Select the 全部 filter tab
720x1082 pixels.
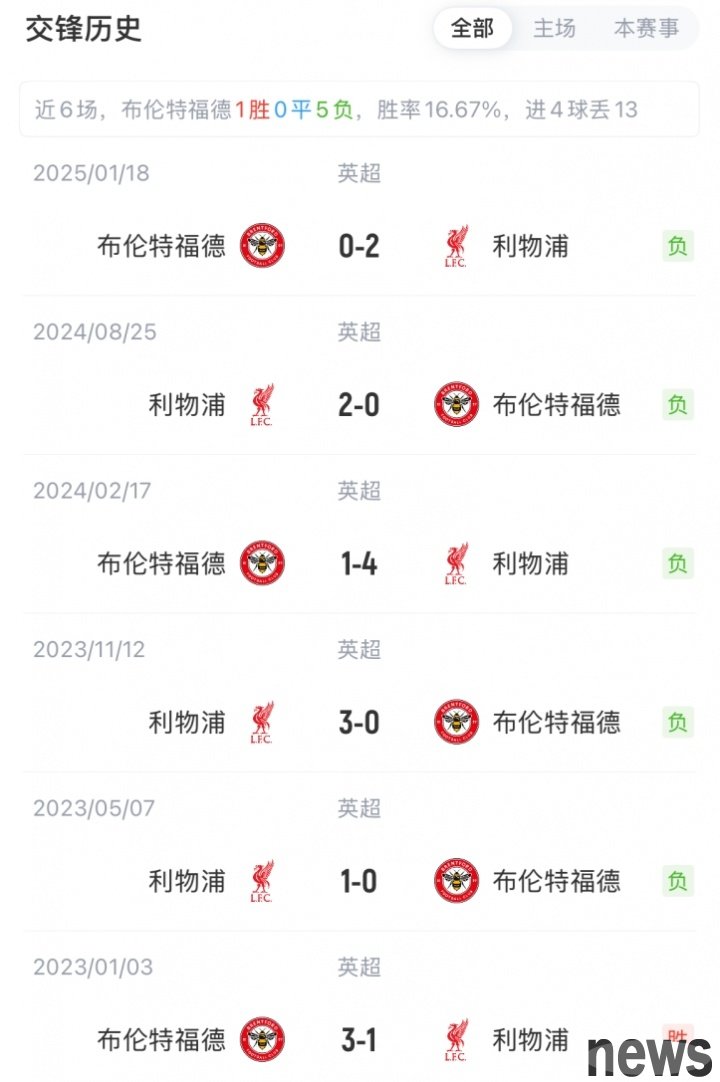point(472,28)
